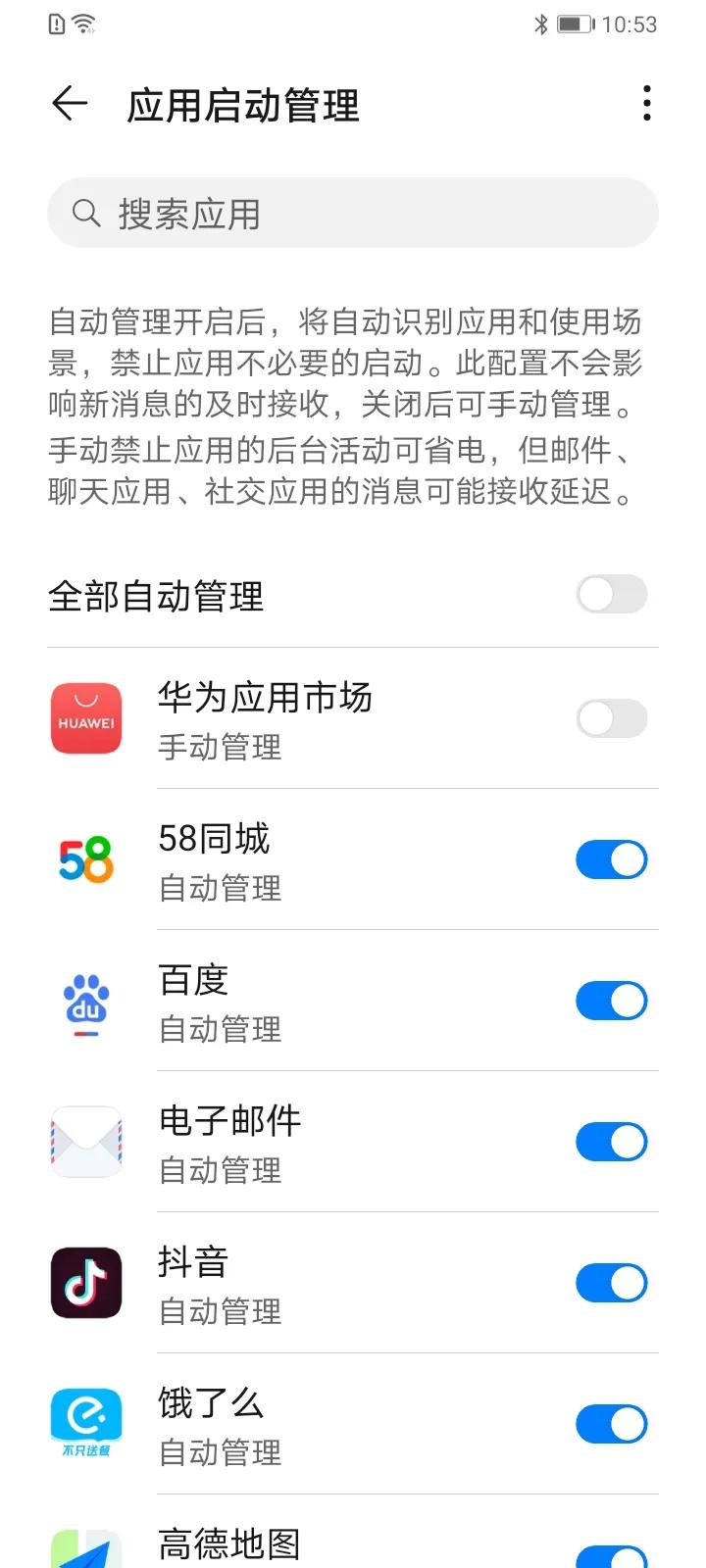Tap the 高德地图 Amap app icon
The height and width of the screenshot is (1568, 706).
pos(85,1548)
